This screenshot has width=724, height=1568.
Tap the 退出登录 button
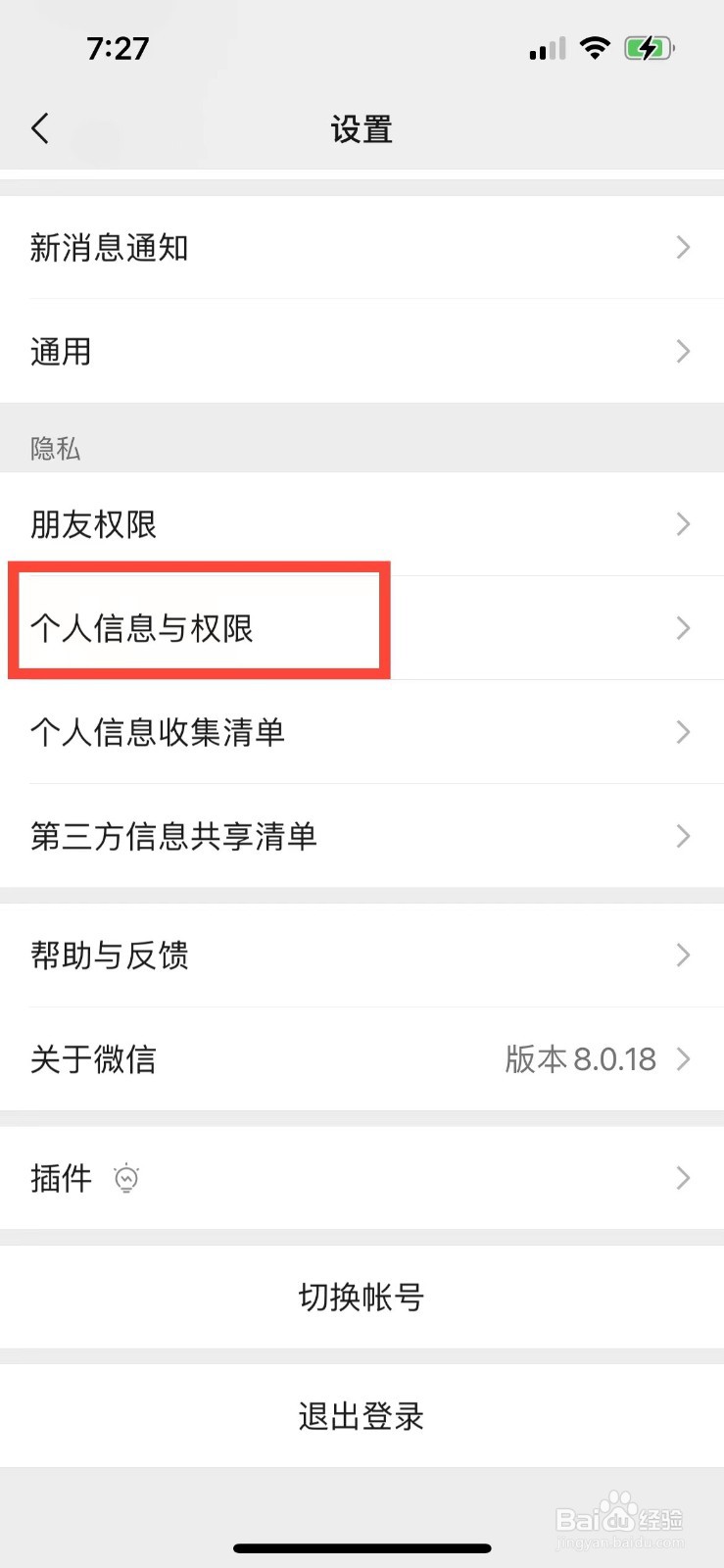(x=362, y=1415)
